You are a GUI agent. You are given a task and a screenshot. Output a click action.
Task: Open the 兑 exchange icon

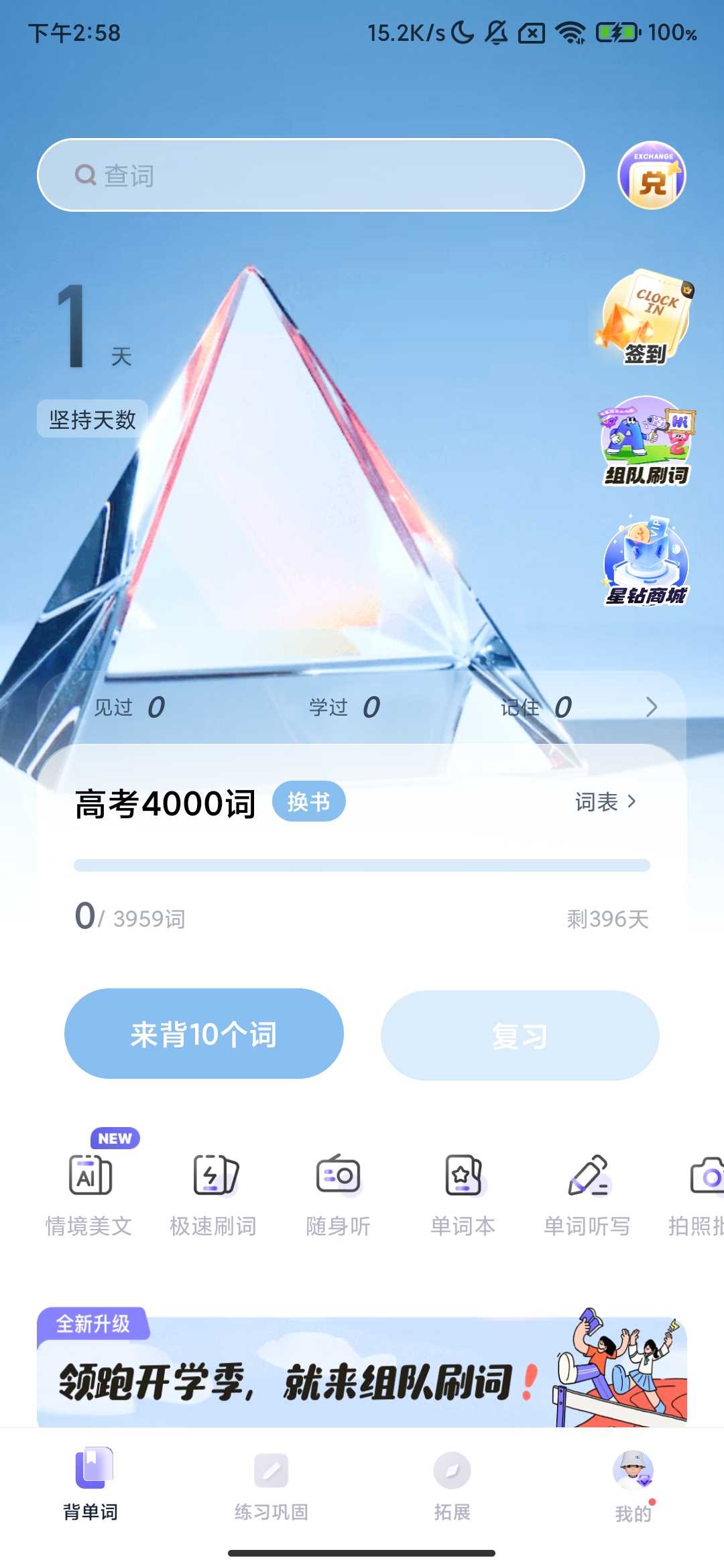tap(651, 176)
